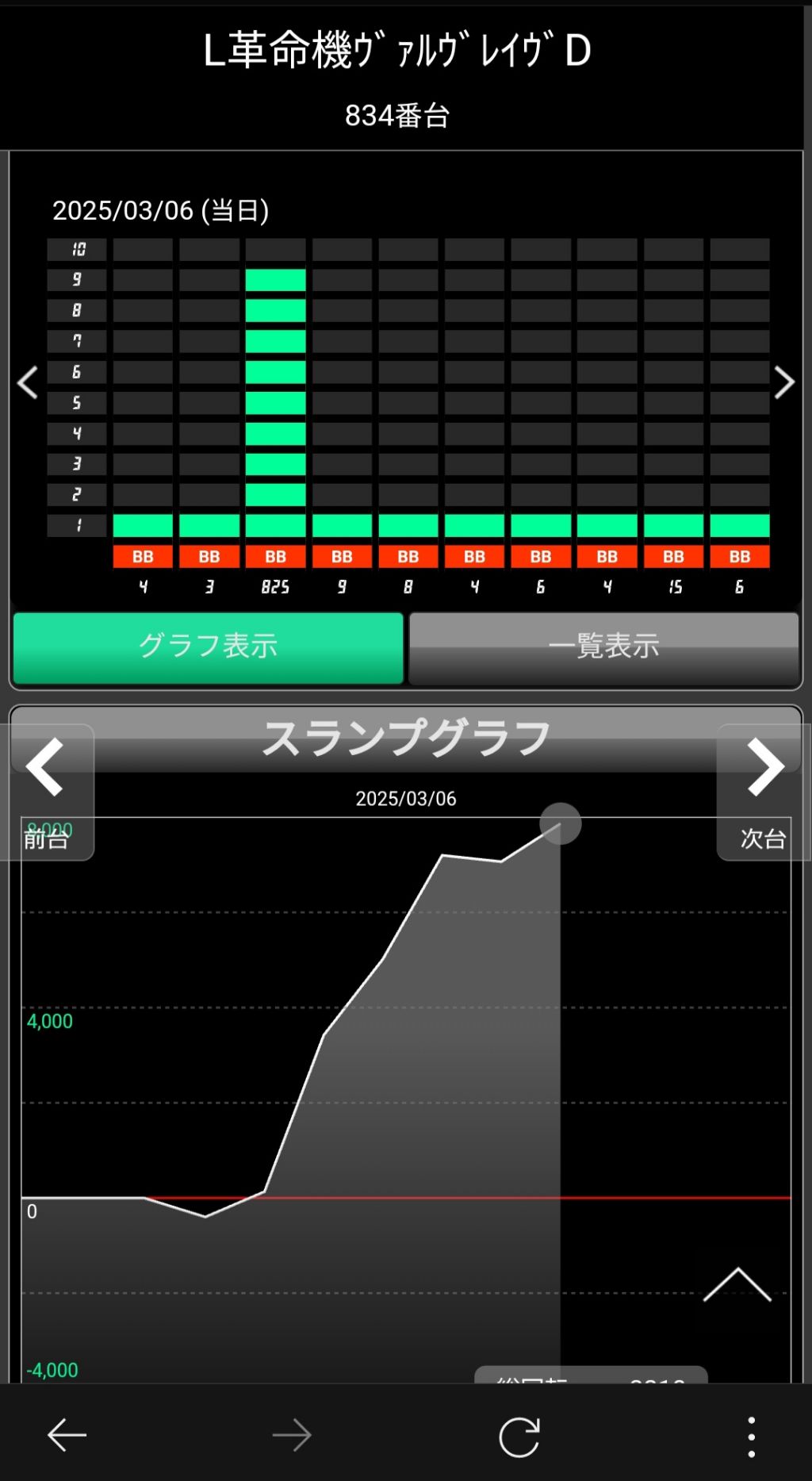Reload the page in browser

(x=519, y=1436)
